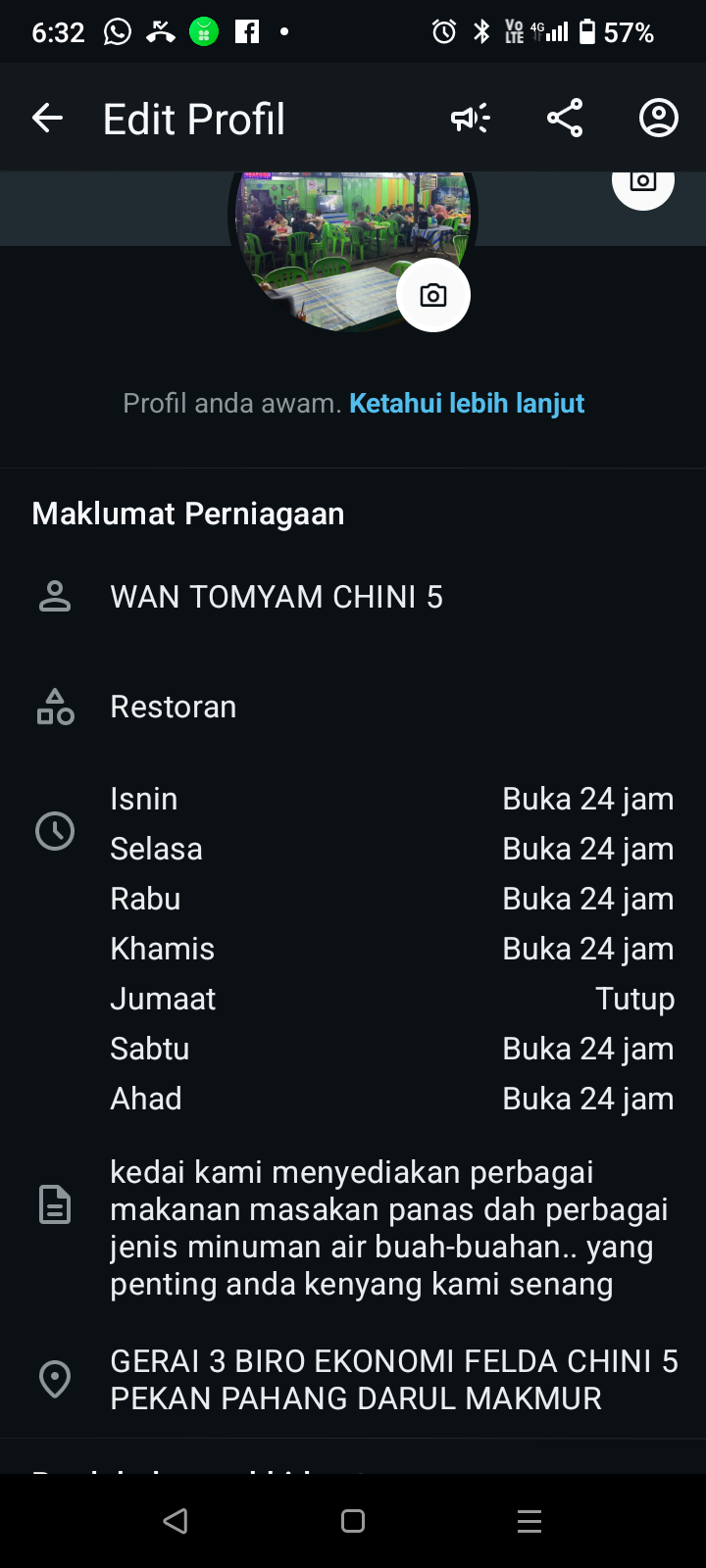706x1568 pixels.
Task: Change the cover photo via camera button
Action: [643, 182]
